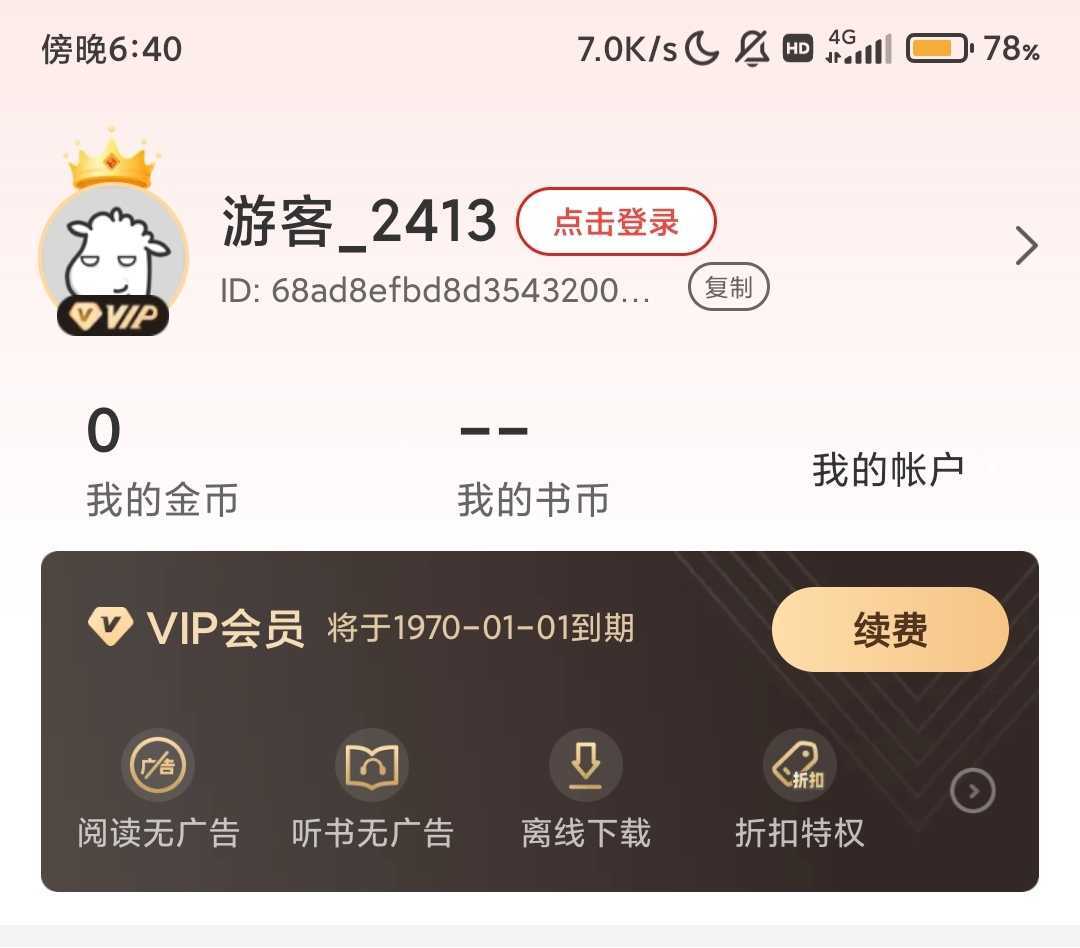The height and width of the screenshot is (948, 1080).
Task: Open the 听书无广告 privilege
Action: pos(372,790)
